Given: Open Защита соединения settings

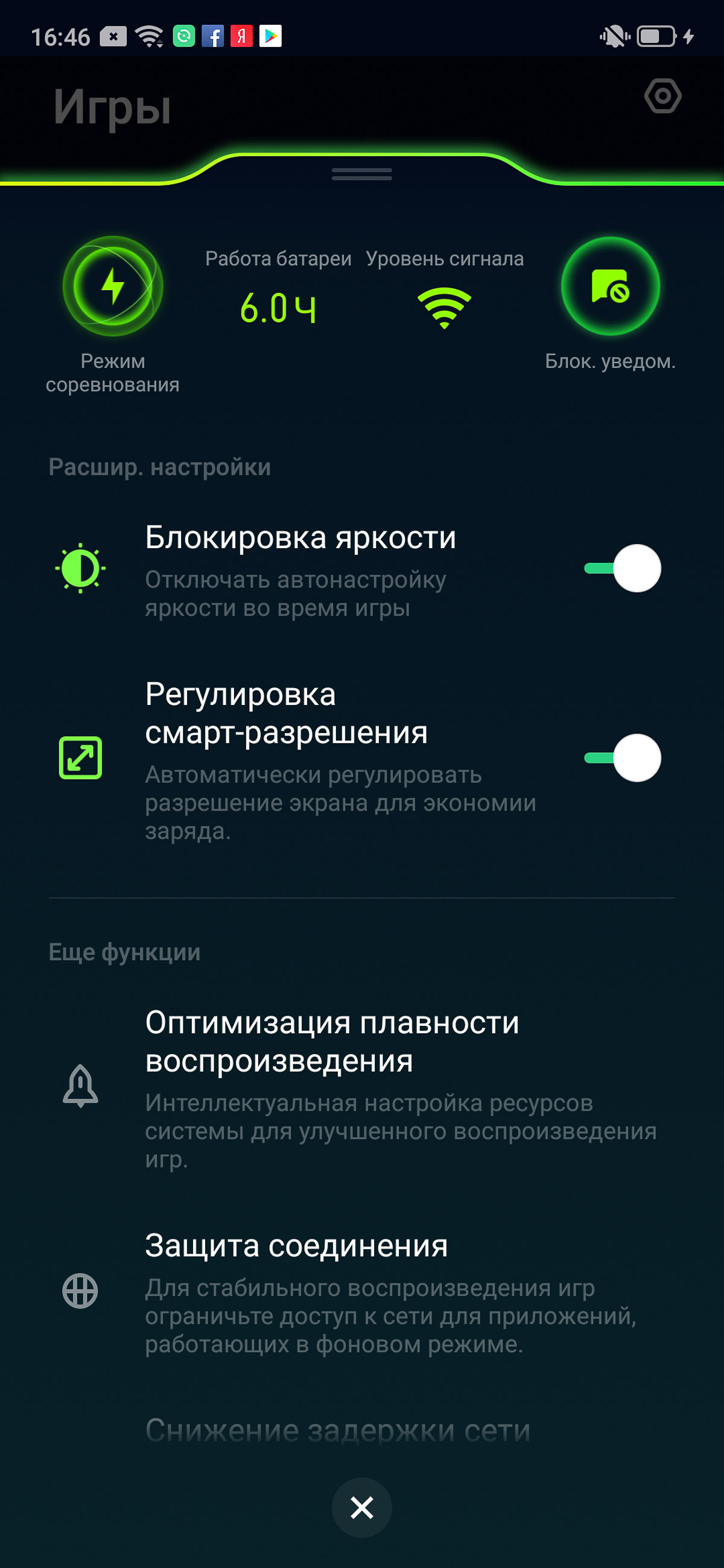Looking at the screenshot, I should [361, 1291].
